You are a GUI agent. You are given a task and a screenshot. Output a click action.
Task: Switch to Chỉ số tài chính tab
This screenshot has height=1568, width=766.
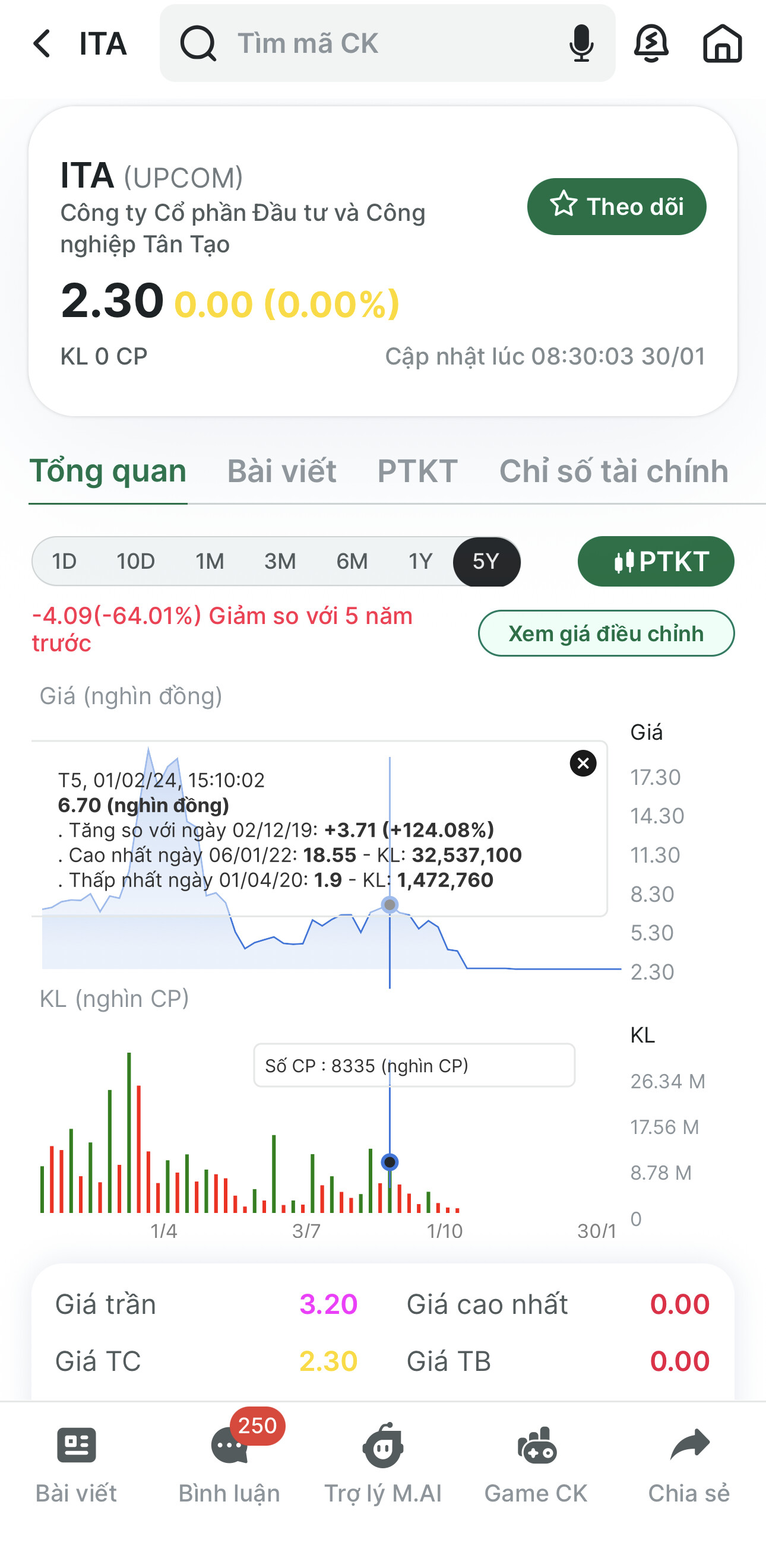614,471
